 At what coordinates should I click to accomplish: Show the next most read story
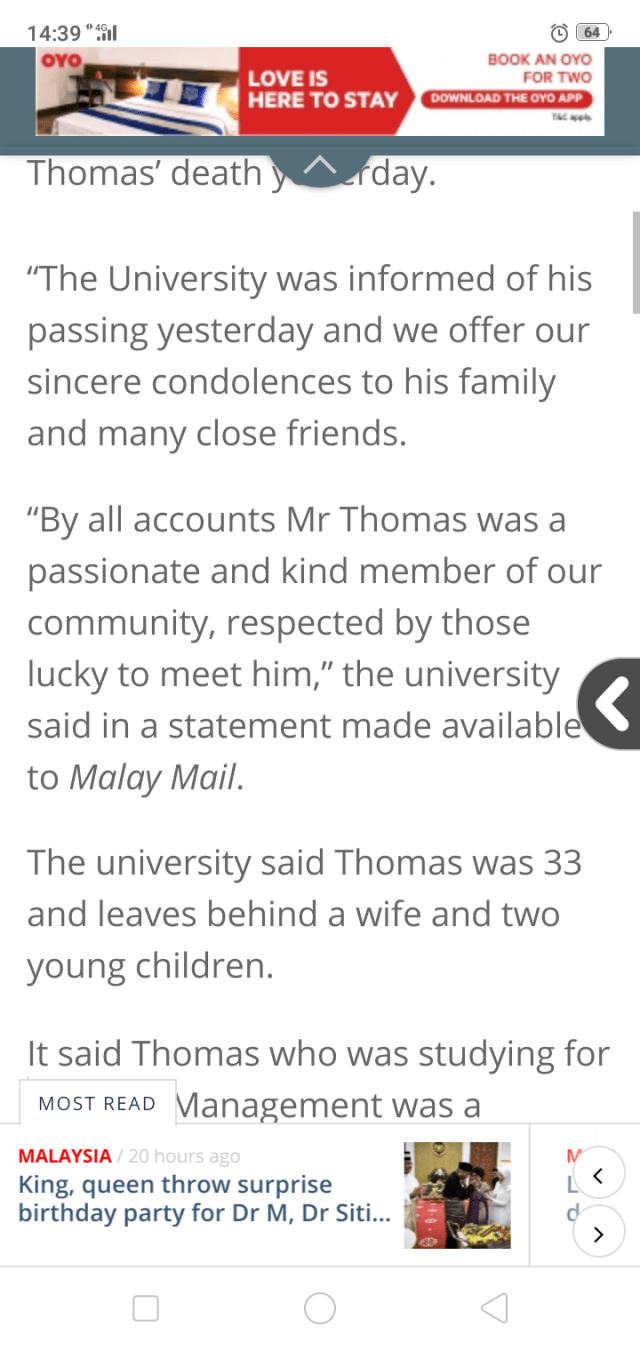coord(598,1233)
